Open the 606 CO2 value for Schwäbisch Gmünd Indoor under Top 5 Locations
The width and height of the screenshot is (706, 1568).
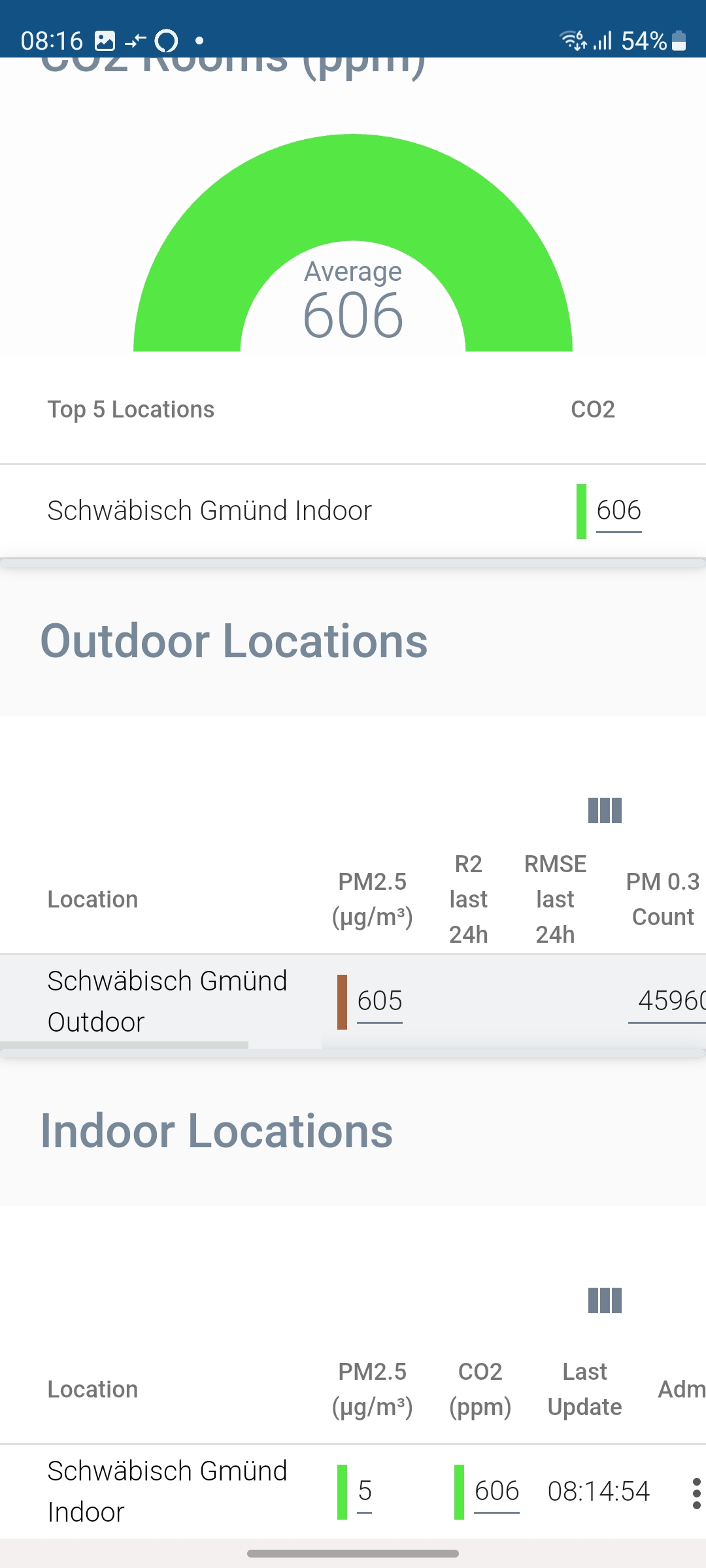(x=618, y=510)
